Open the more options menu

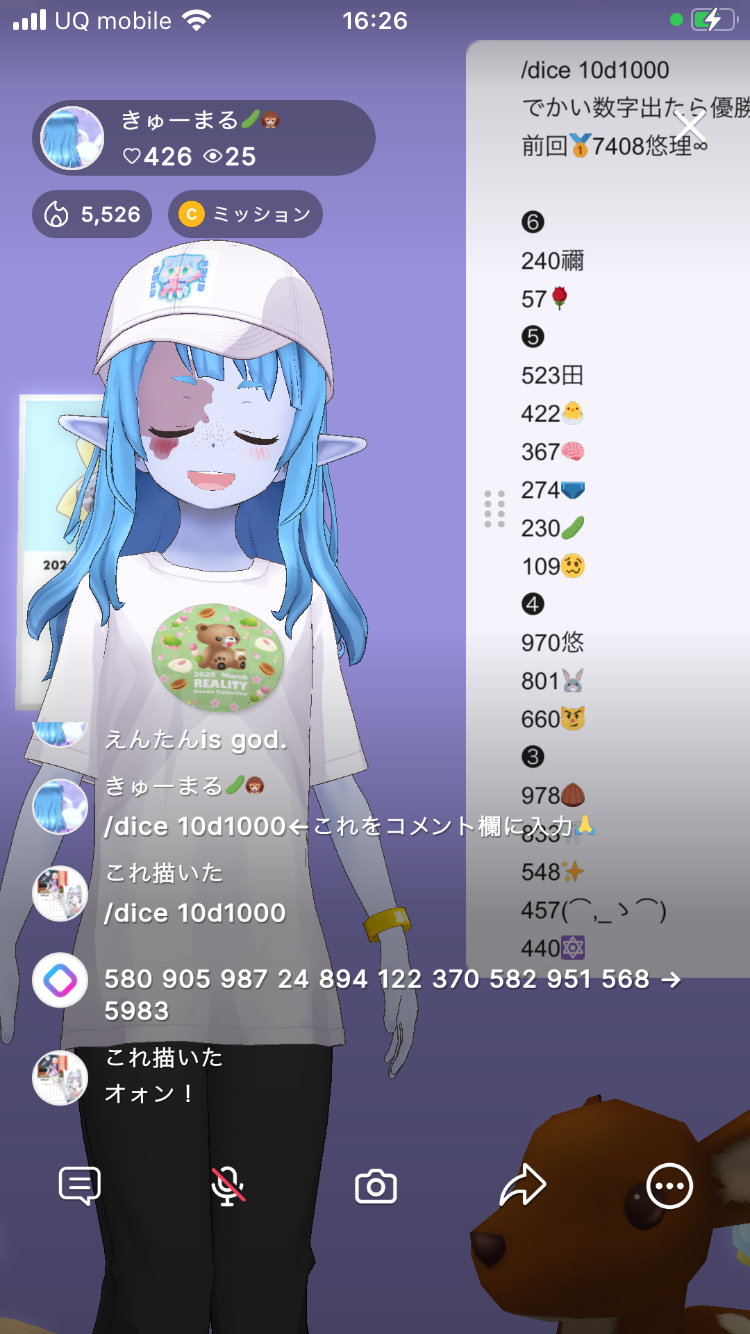point(669,1187)
